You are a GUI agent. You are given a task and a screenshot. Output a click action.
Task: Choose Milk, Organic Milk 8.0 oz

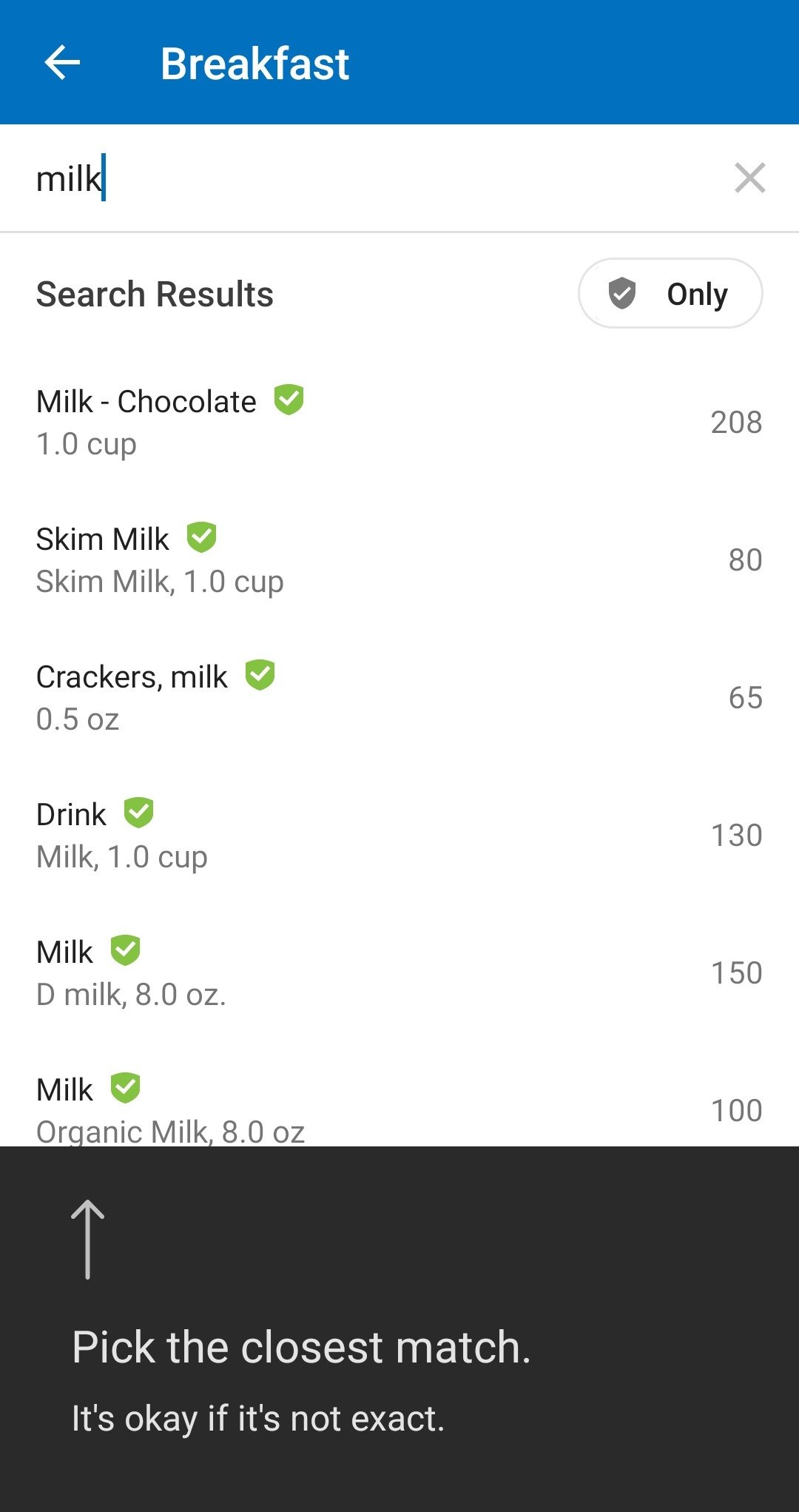pyautogui.click(x=399, y=1095)
